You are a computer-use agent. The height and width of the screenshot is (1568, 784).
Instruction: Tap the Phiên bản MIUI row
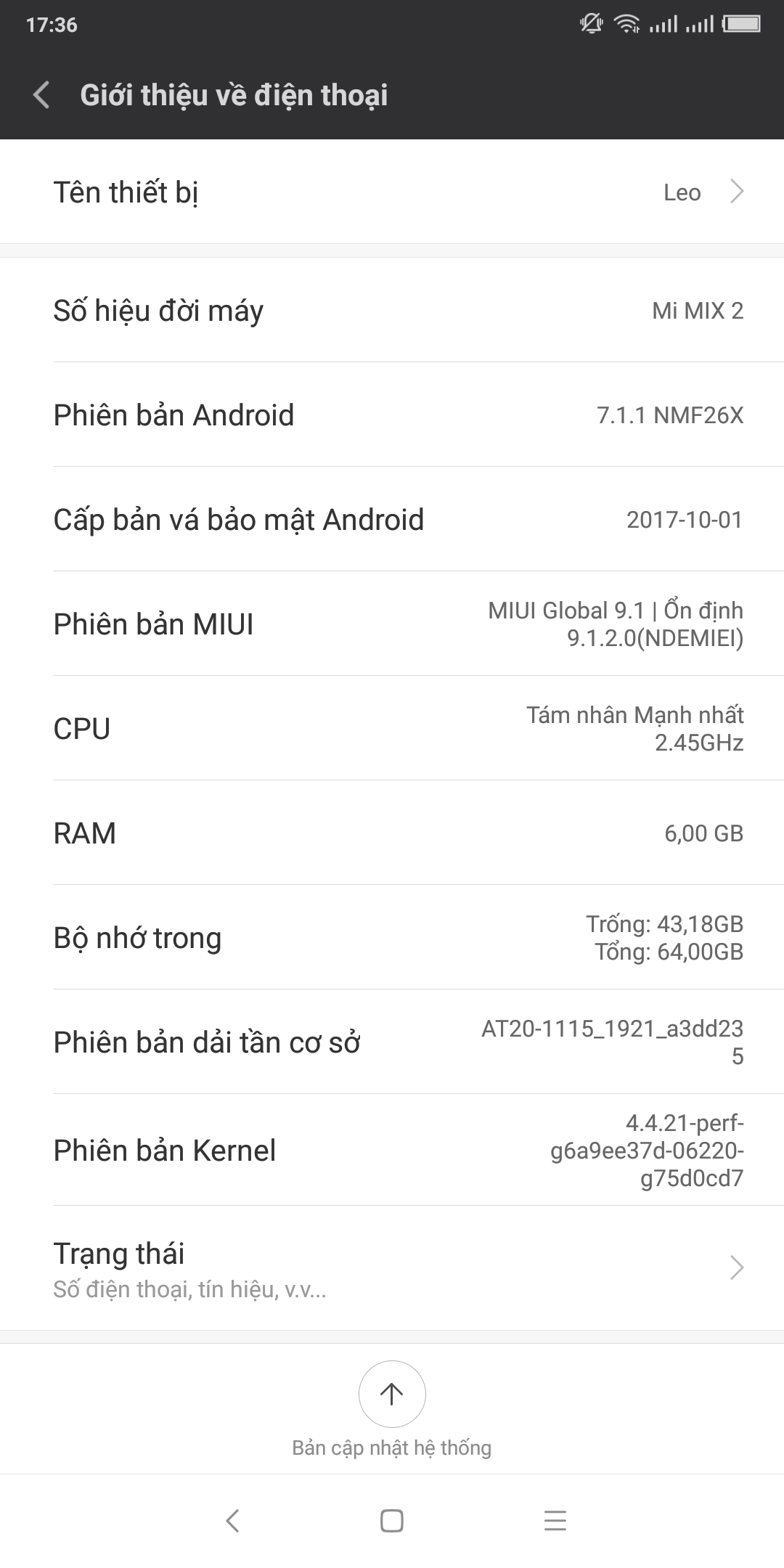point(392,624)
